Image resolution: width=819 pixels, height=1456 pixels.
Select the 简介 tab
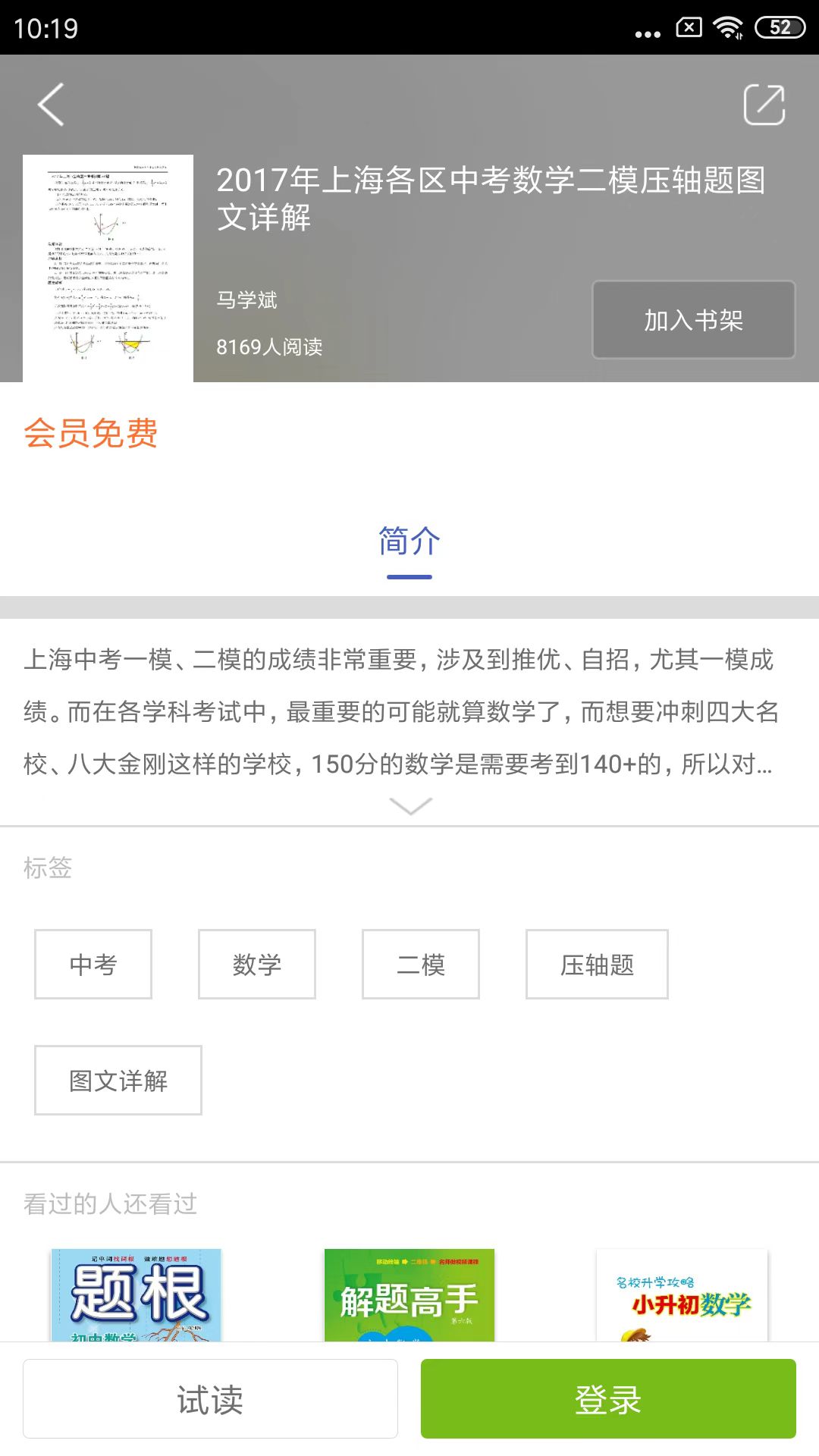409,541
